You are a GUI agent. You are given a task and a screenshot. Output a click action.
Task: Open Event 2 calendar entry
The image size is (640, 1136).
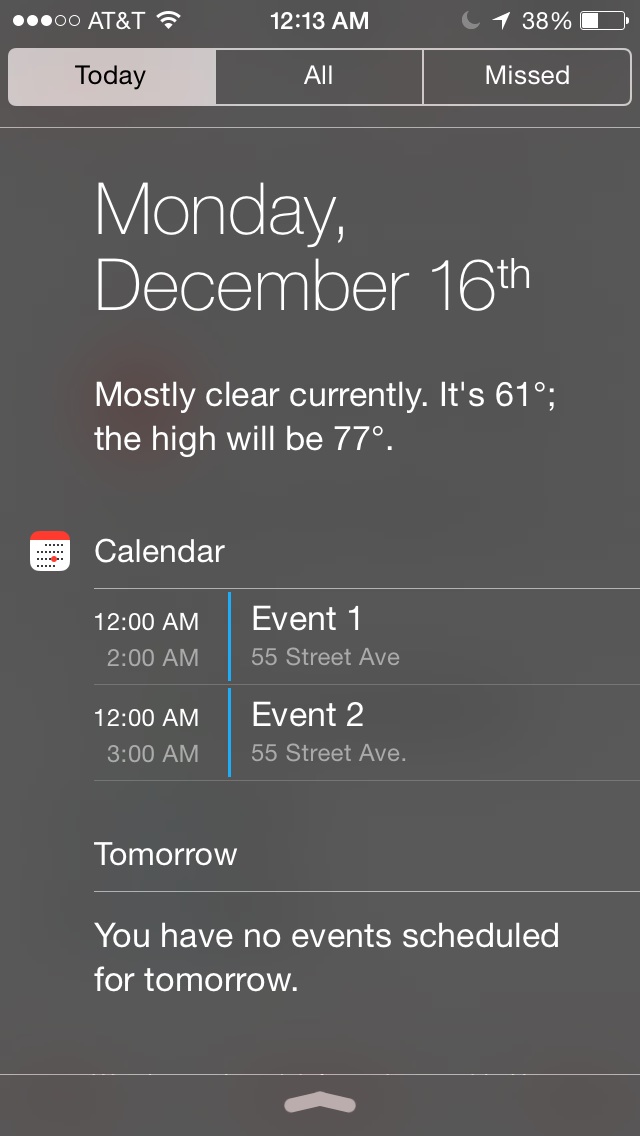coord(366,733)
